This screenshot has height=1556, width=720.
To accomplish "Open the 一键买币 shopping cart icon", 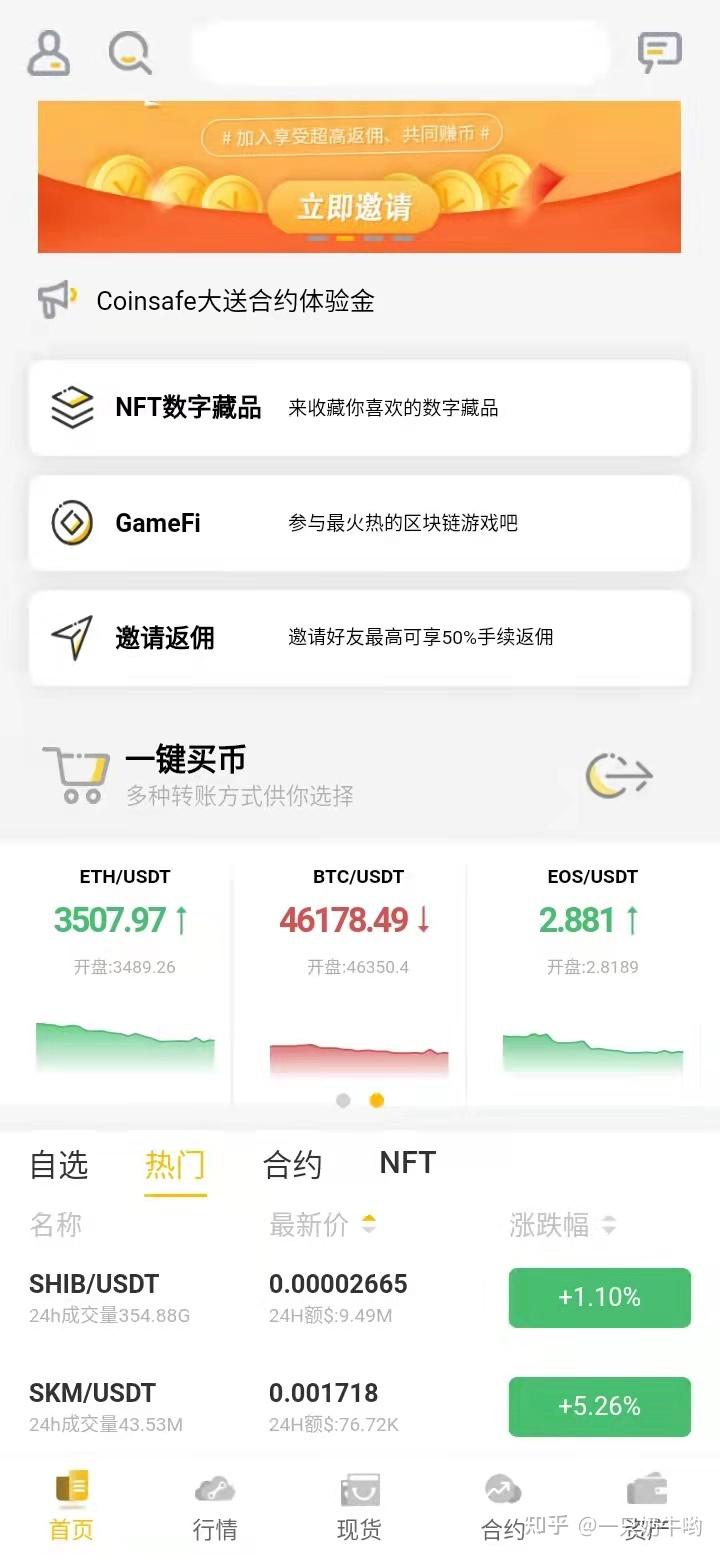I will pos(76,775).
